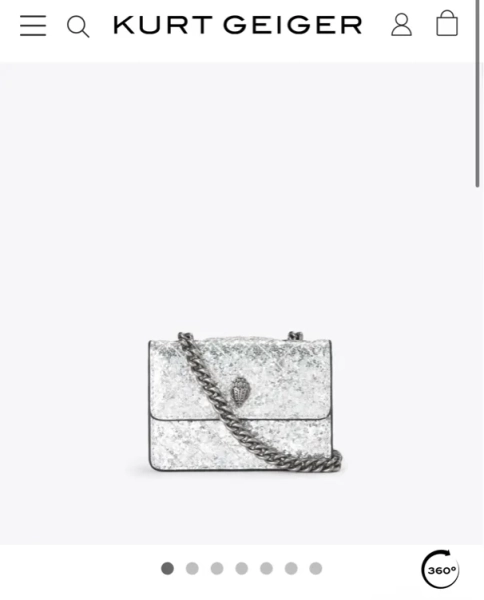Jump to the second image dot
This screenshot has height=600, width=484.
tap(192, 569)
